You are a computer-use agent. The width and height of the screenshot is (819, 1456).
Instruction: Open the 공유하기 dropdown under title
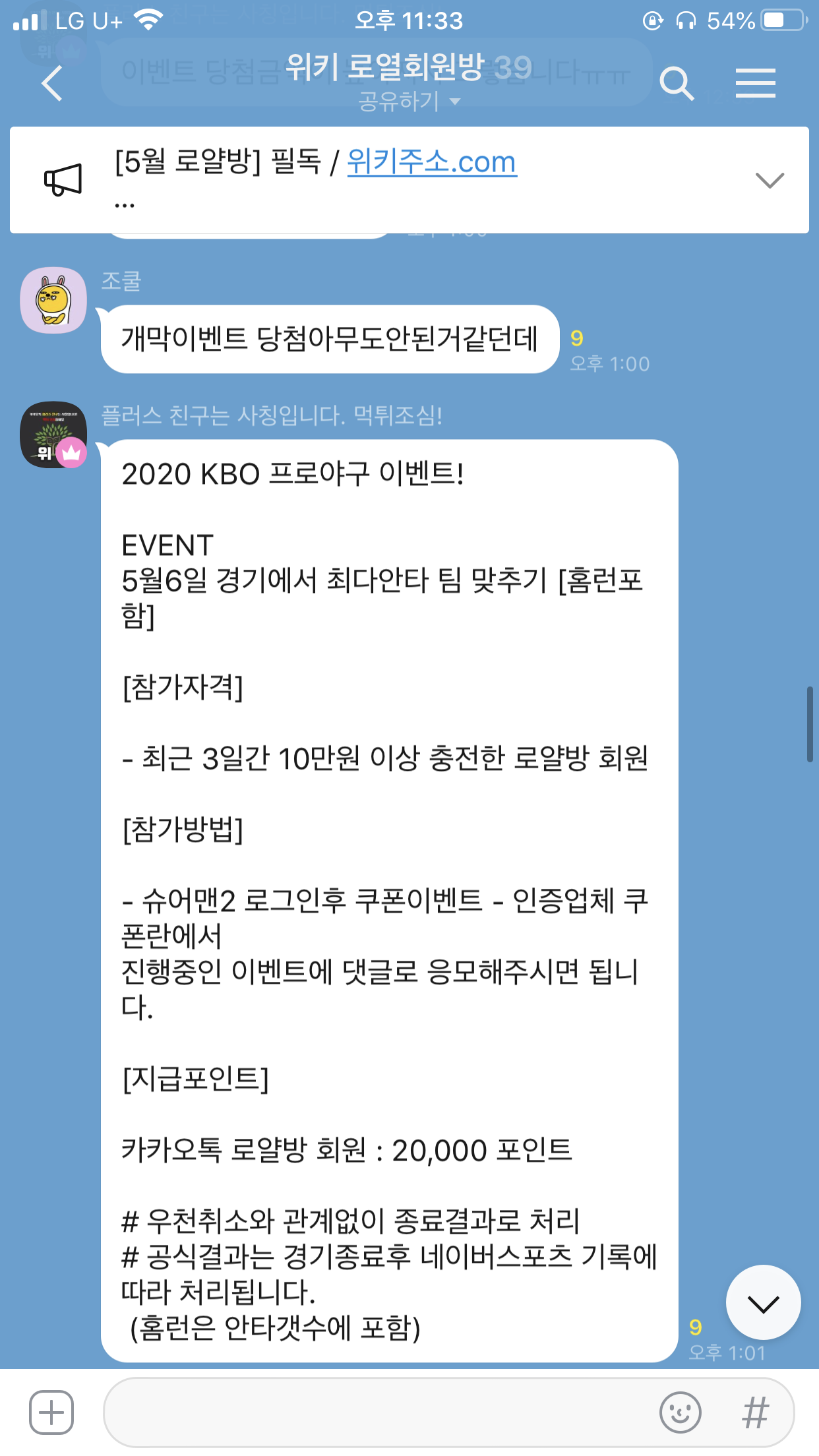point(409,102)
